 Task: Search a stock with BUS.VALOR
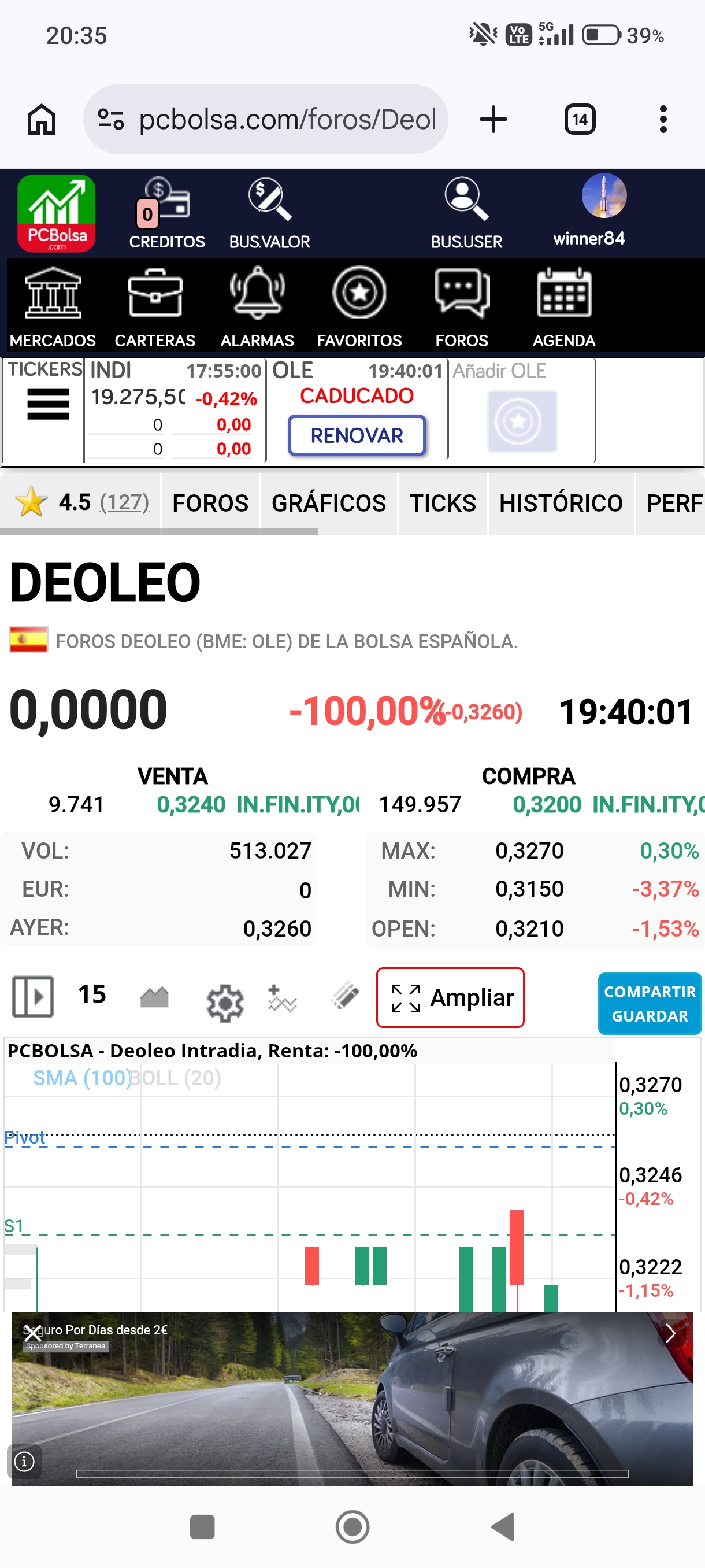(x=269, y=214)
